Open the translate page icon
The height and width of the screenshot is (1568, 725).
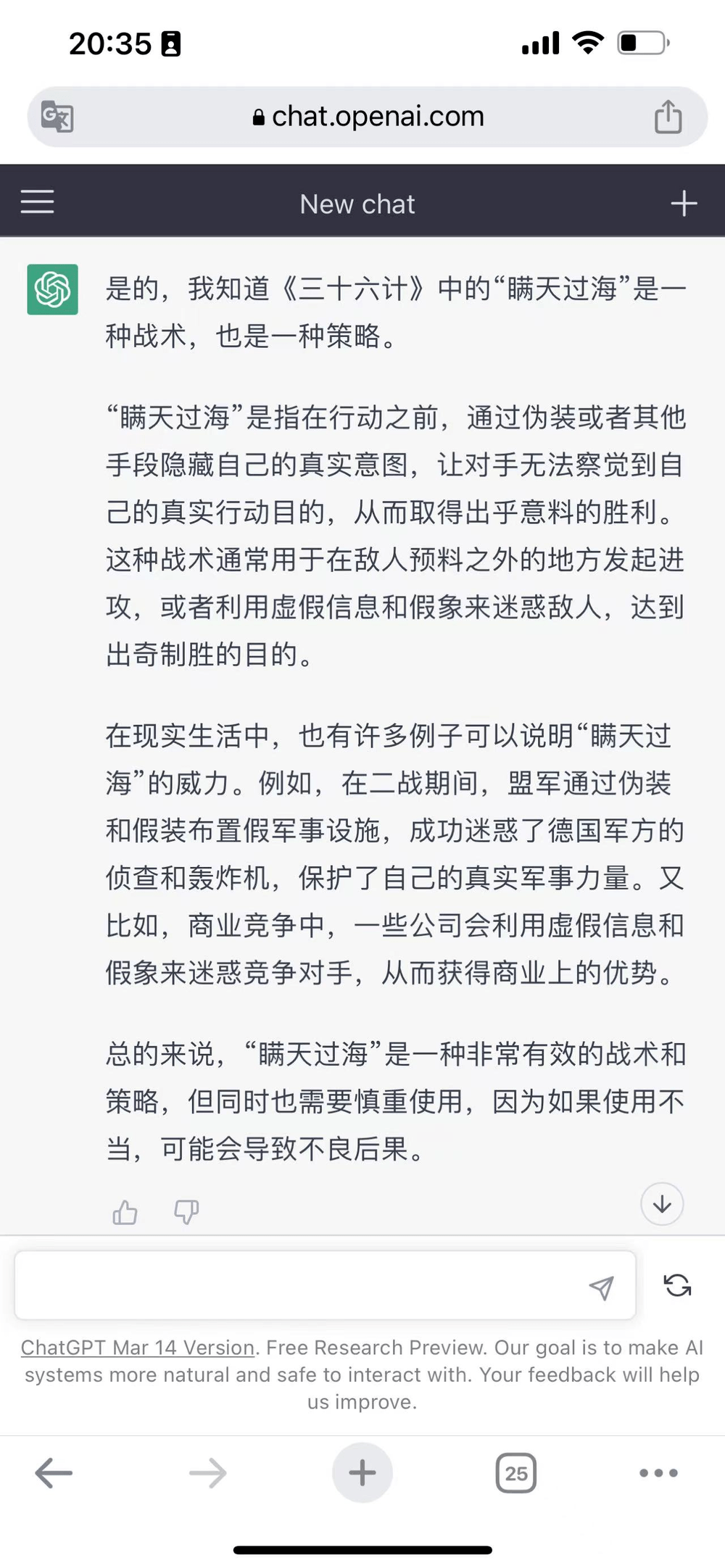[x=57, y=117]
